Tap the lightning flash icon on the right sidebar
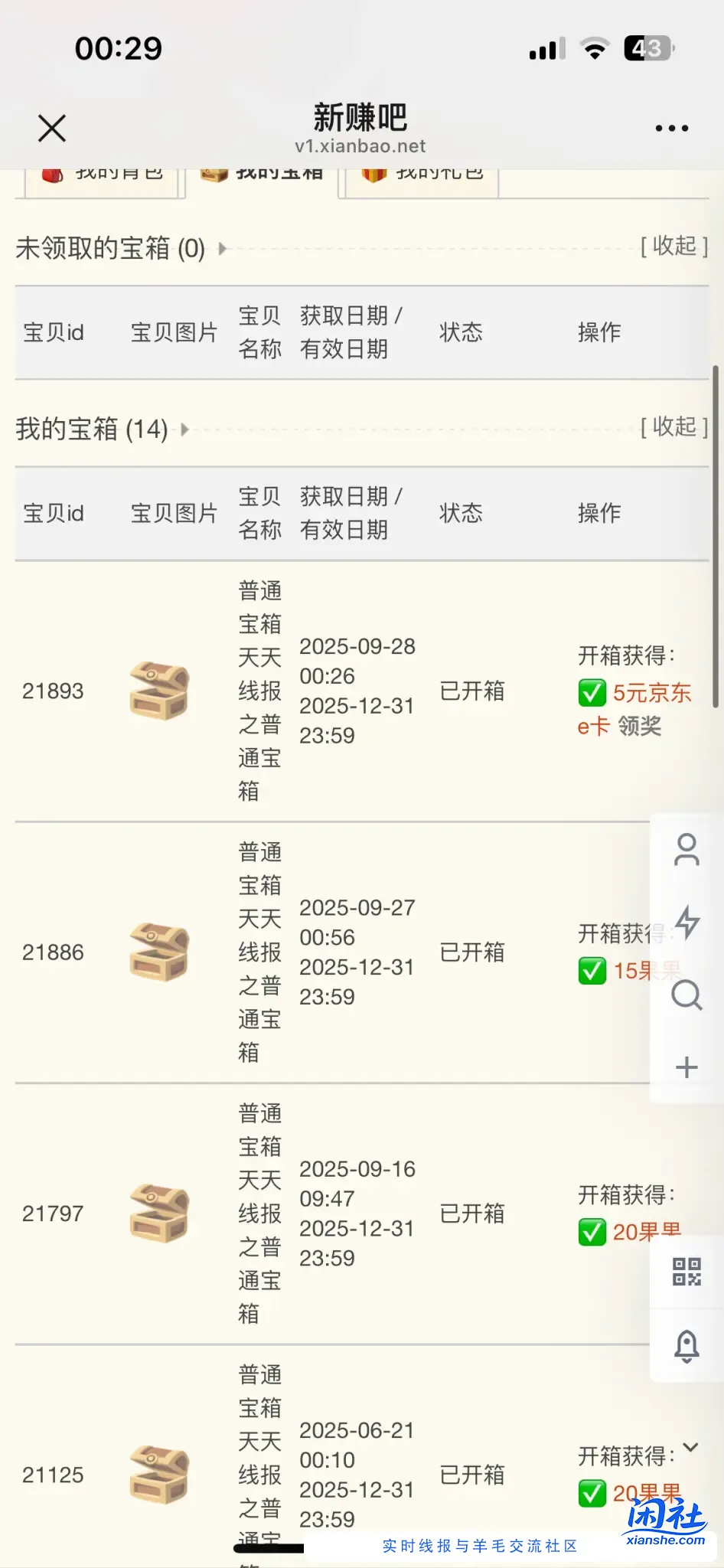The height and width of the screenshot is (1568, 724). (687, 923)
